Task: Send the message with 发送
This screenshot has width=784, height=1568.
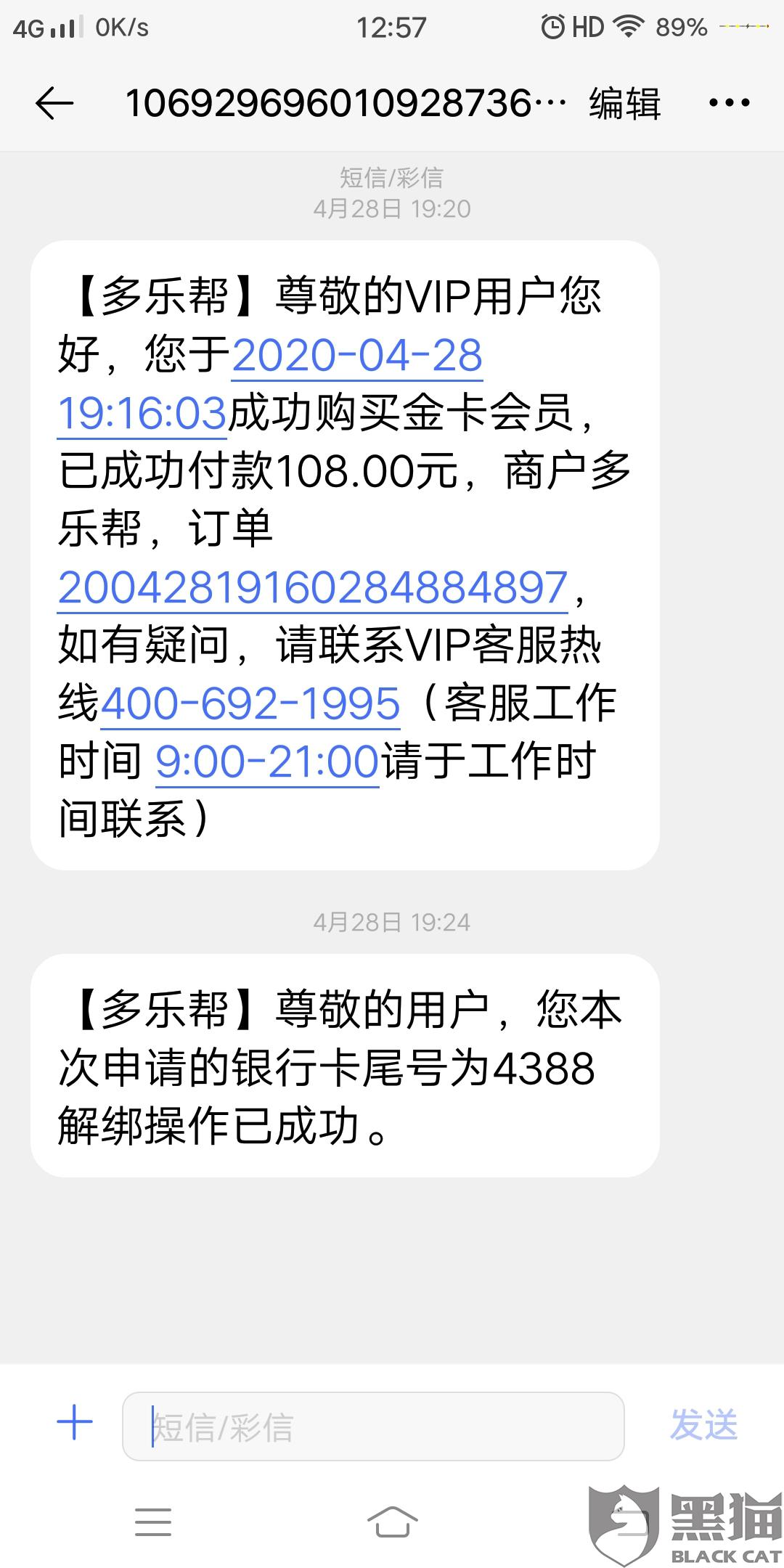Action: click(703, 1424)
